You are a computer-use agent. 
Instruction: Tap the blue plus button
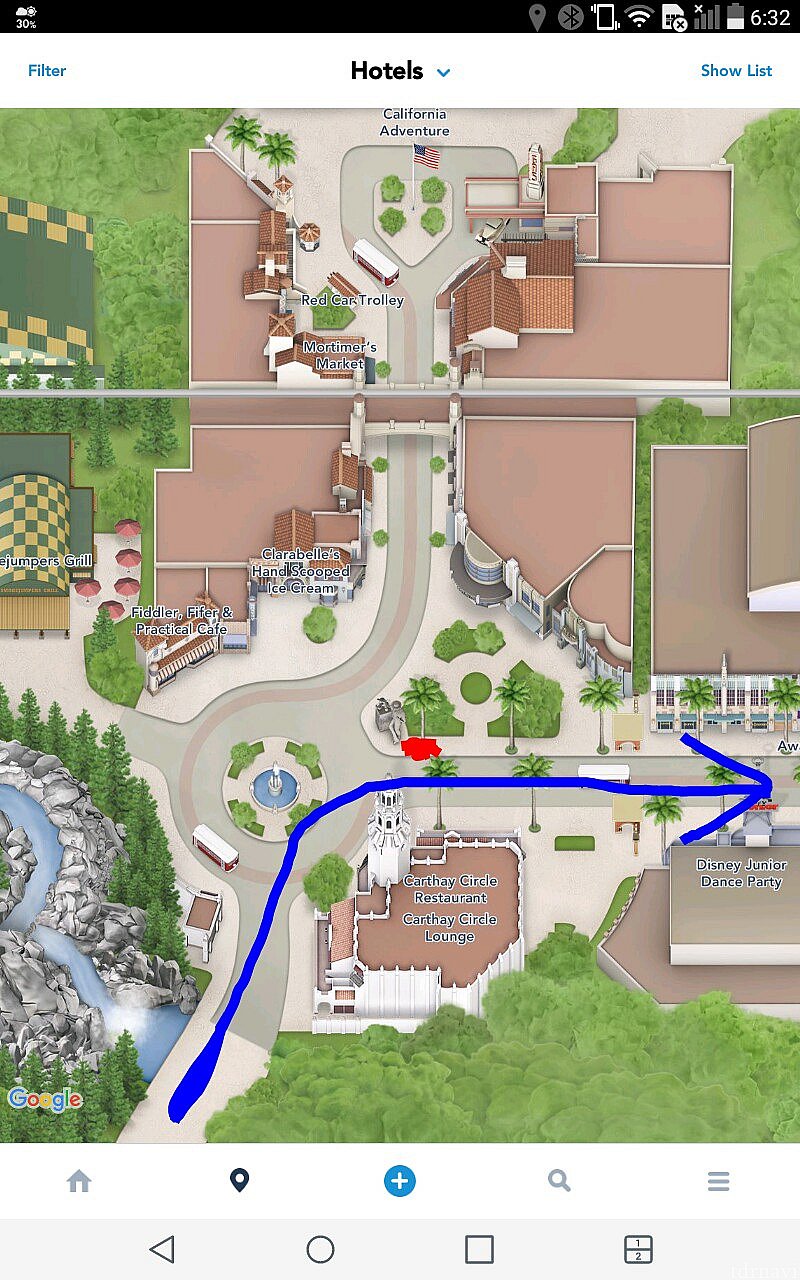point(399,1181)
